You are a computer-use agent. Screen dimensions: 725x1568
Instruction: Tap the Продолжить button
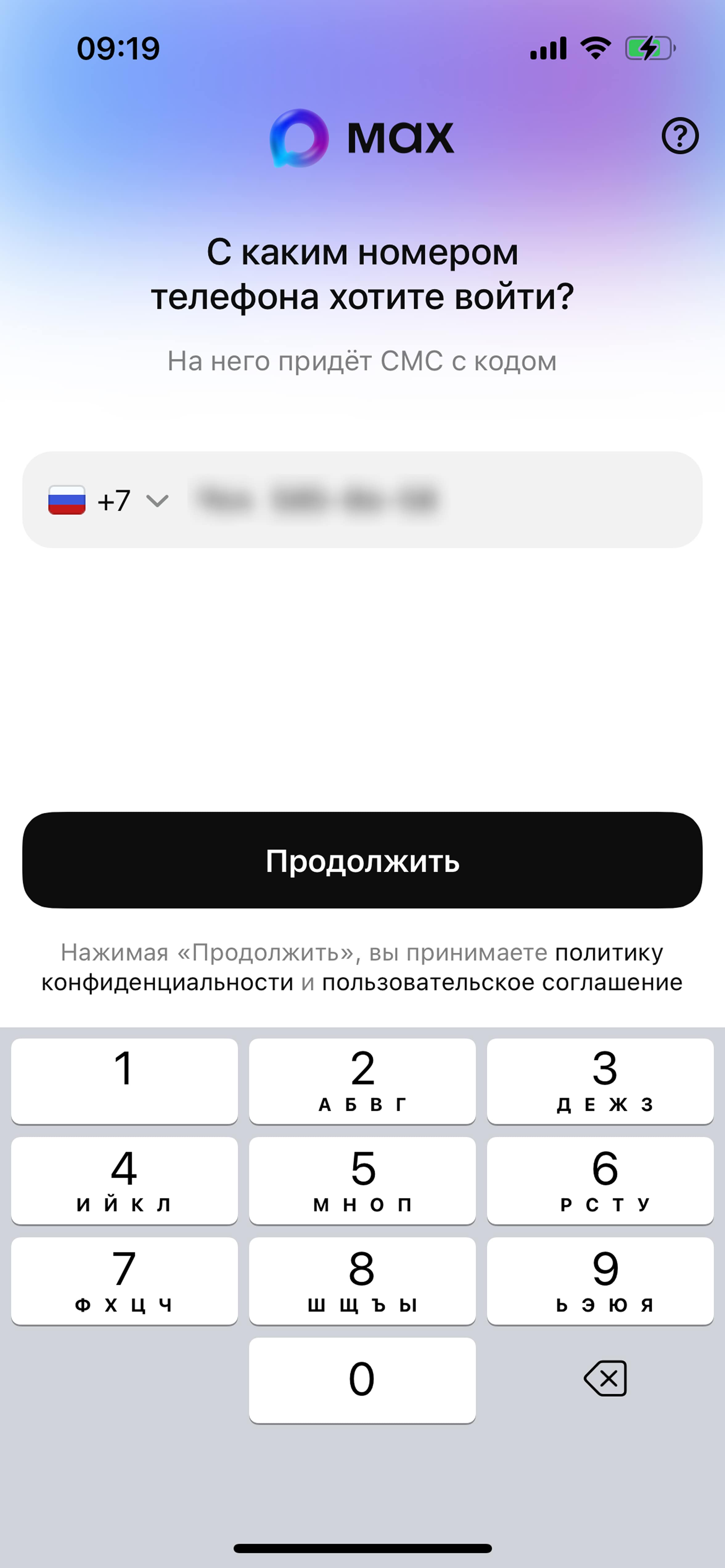click(x=362, y=860)
